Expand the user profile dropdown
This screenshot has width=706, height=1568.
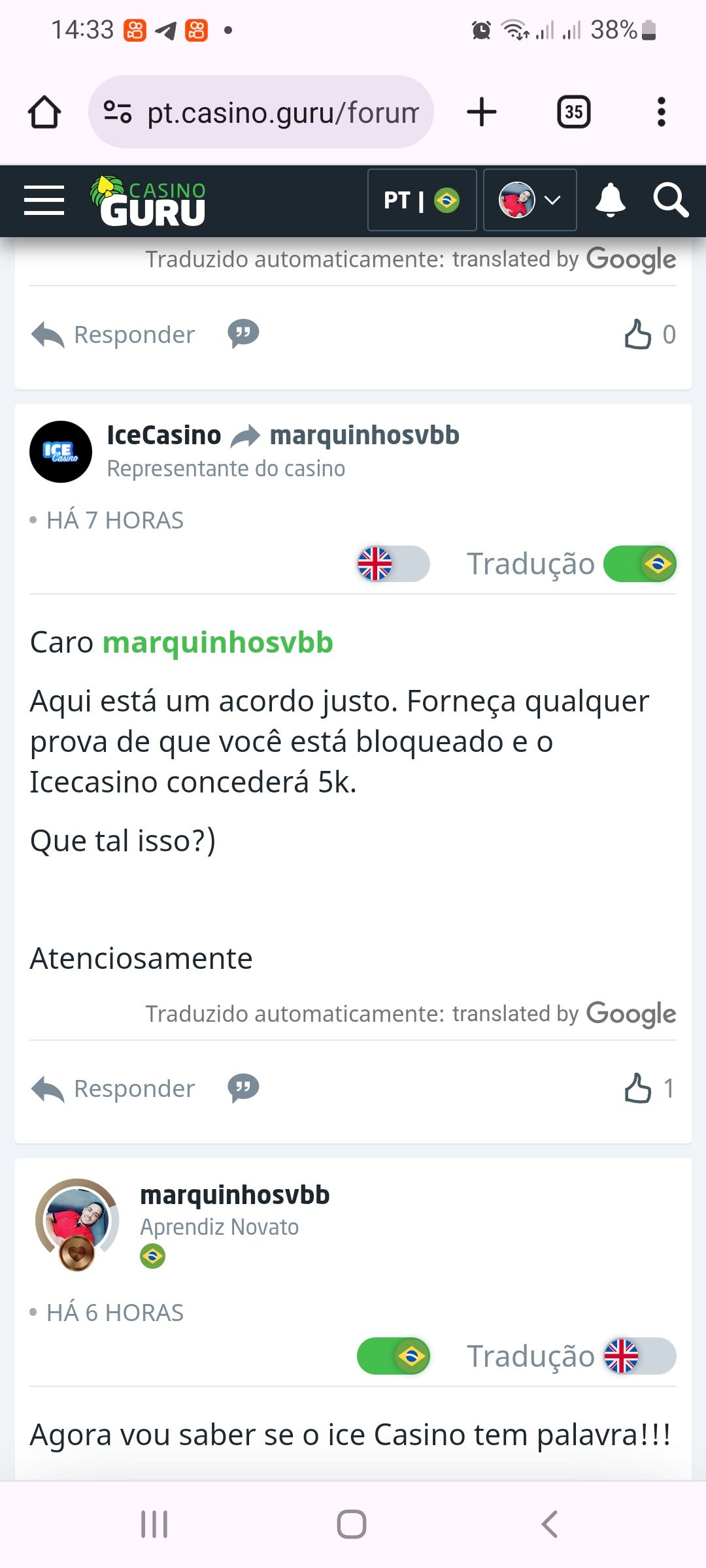[x=529, y=200]
